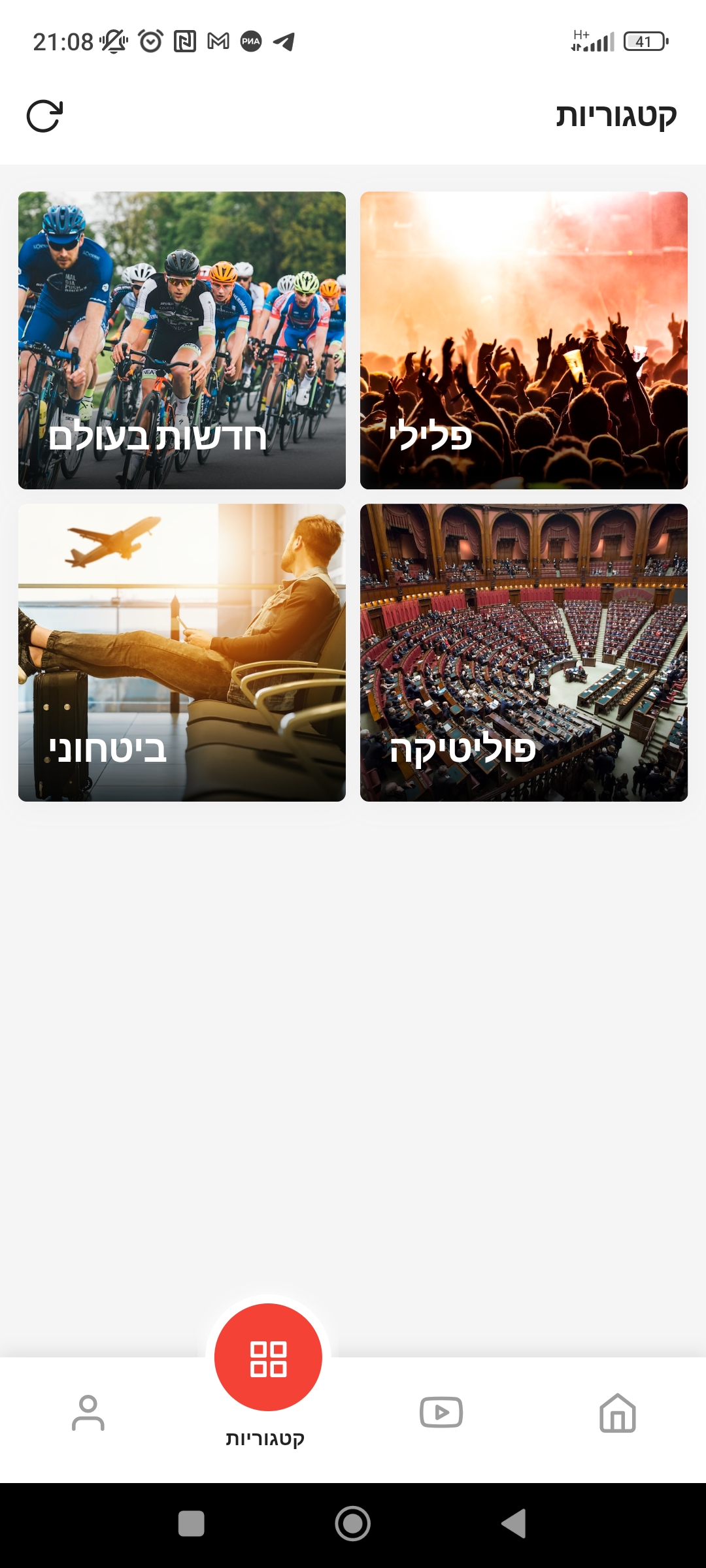
Task: Open the פוליטיקה category card
Action: point(523,653)
